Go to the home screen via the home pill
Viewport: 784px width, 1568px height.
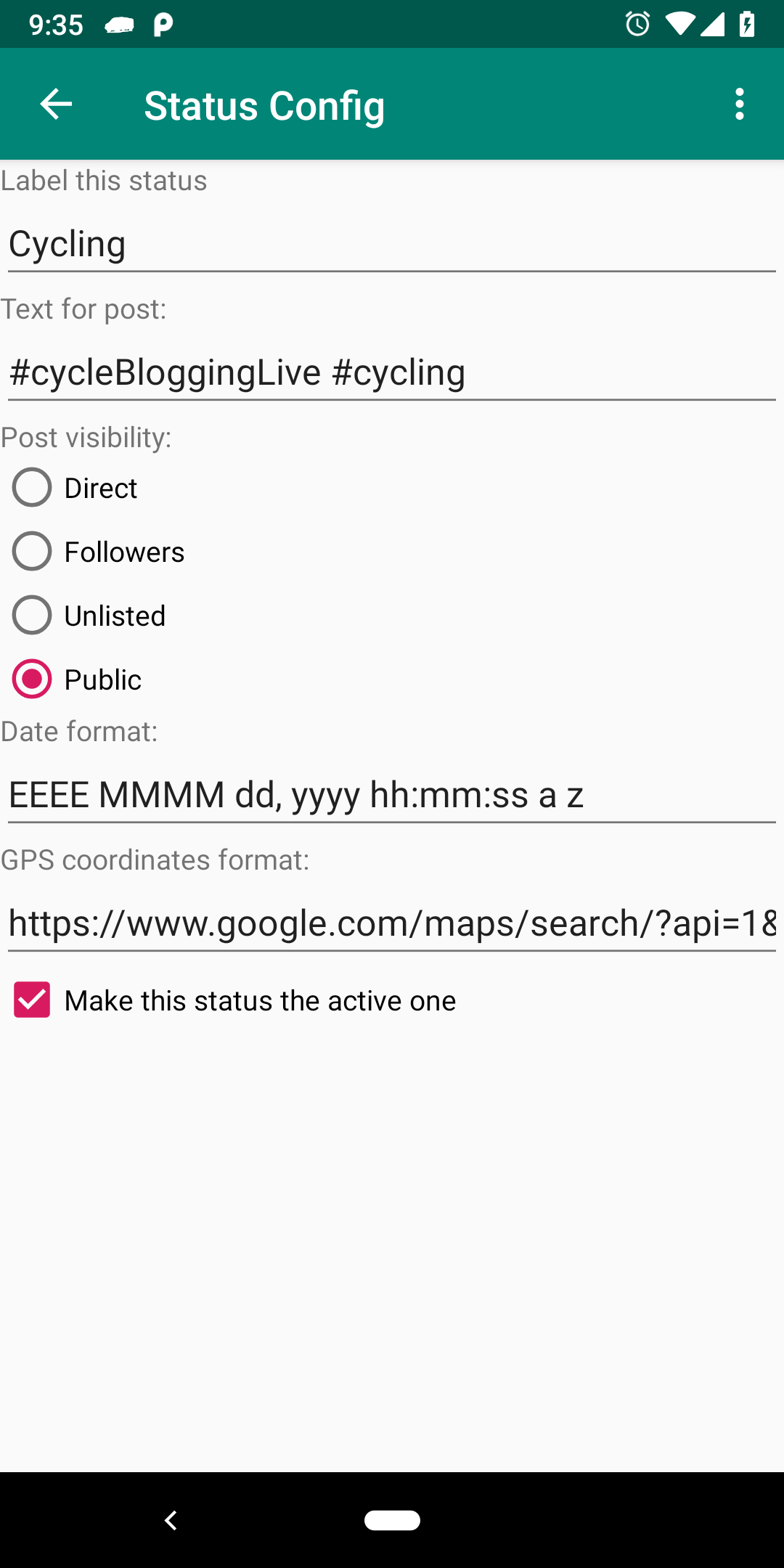[392, 1520]
